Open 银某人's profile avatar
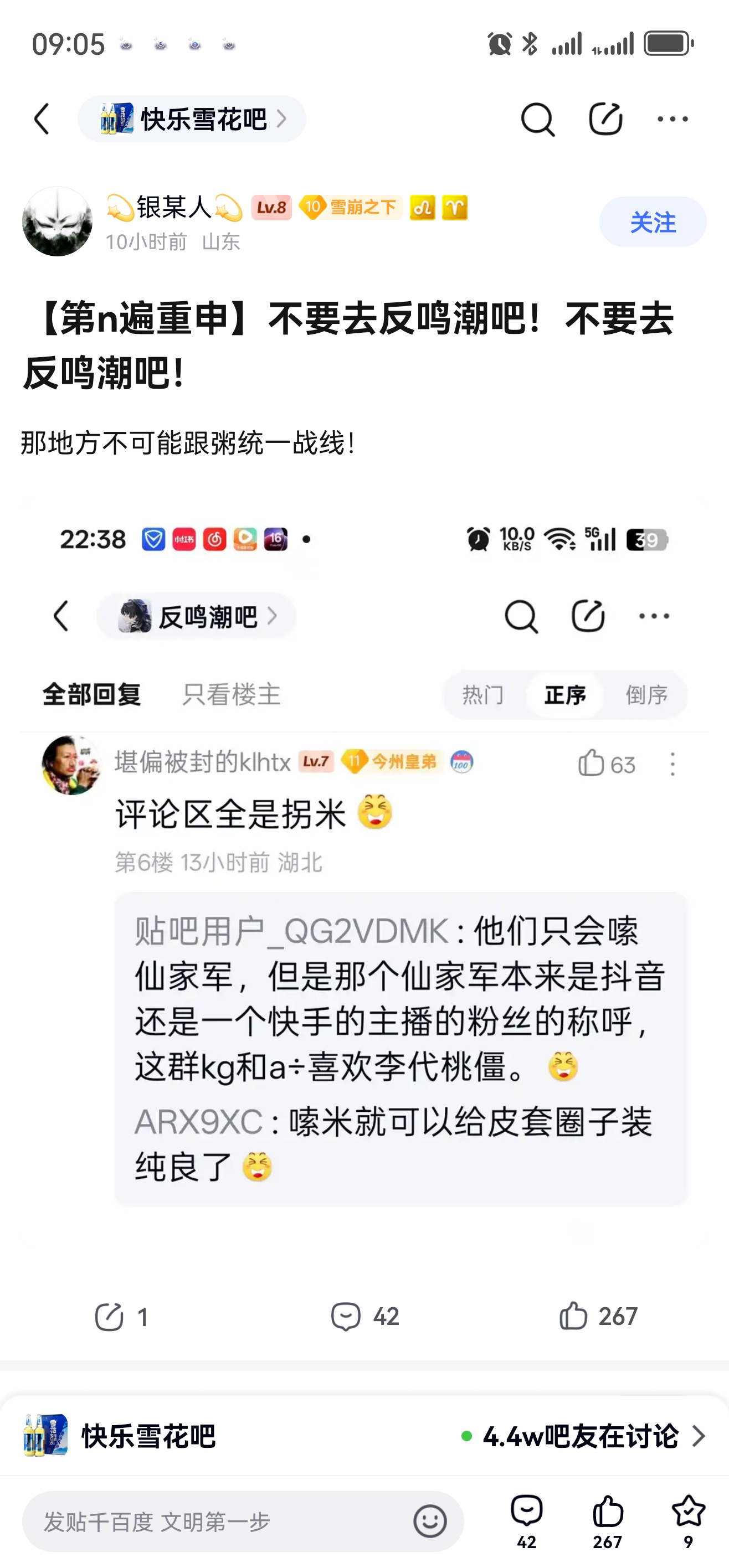Viewport: 729px width, 1568px height. tap(57, 221)
